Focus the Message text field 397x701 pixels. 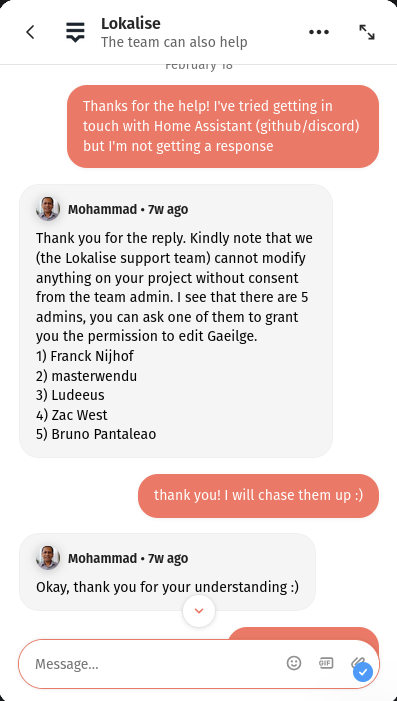tap(156, 664)
